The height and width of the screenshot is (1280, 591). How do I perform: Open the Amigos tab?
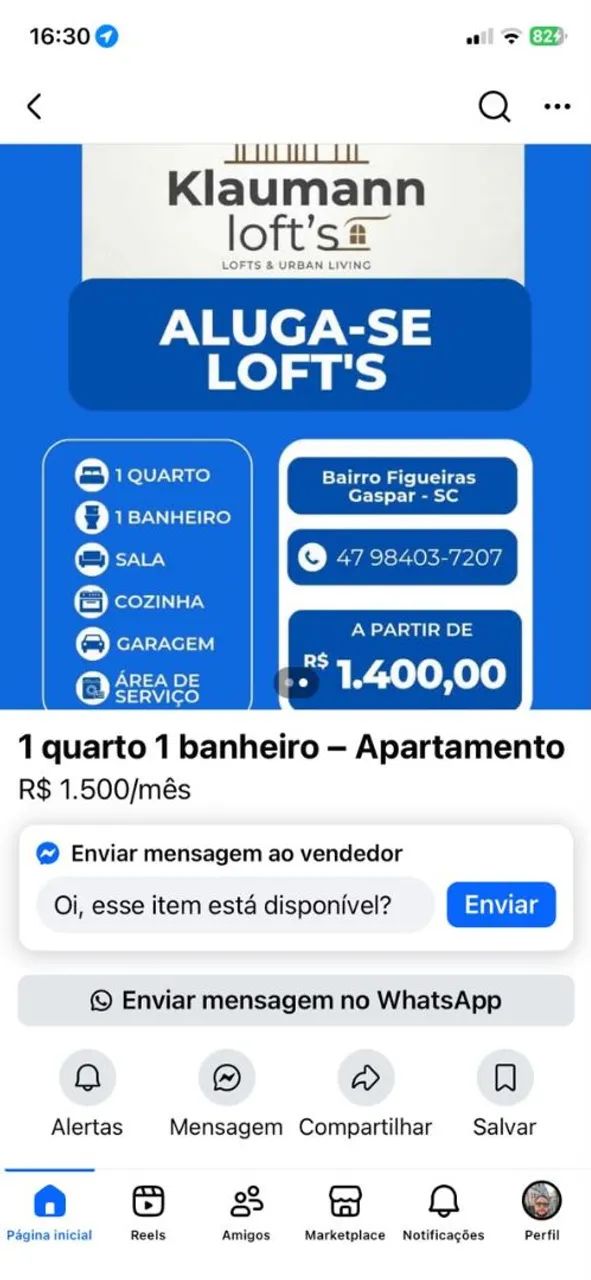pos(246,1212)
